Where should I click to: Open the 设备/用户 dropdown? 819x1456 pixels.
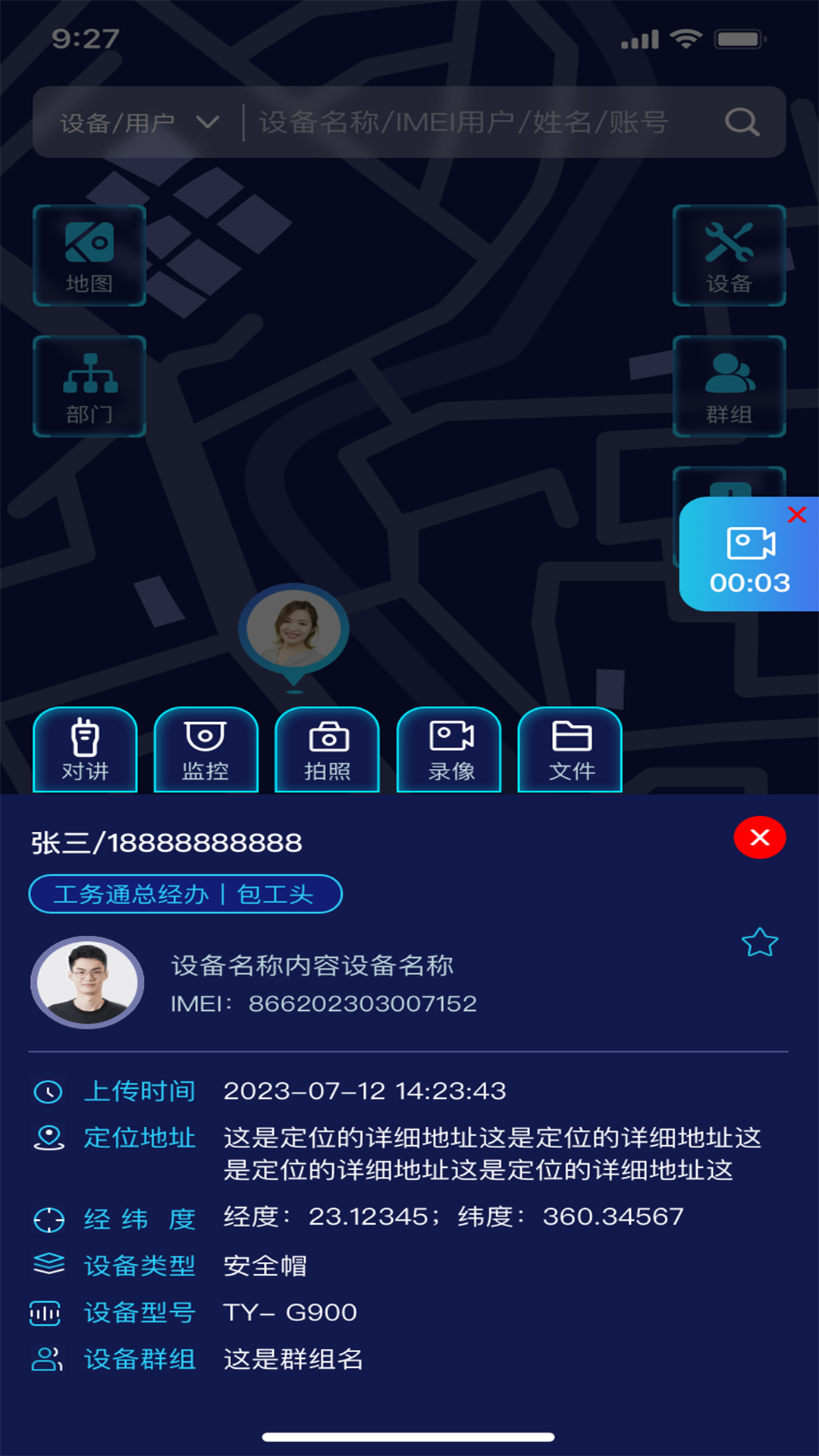tap(140, 122)
